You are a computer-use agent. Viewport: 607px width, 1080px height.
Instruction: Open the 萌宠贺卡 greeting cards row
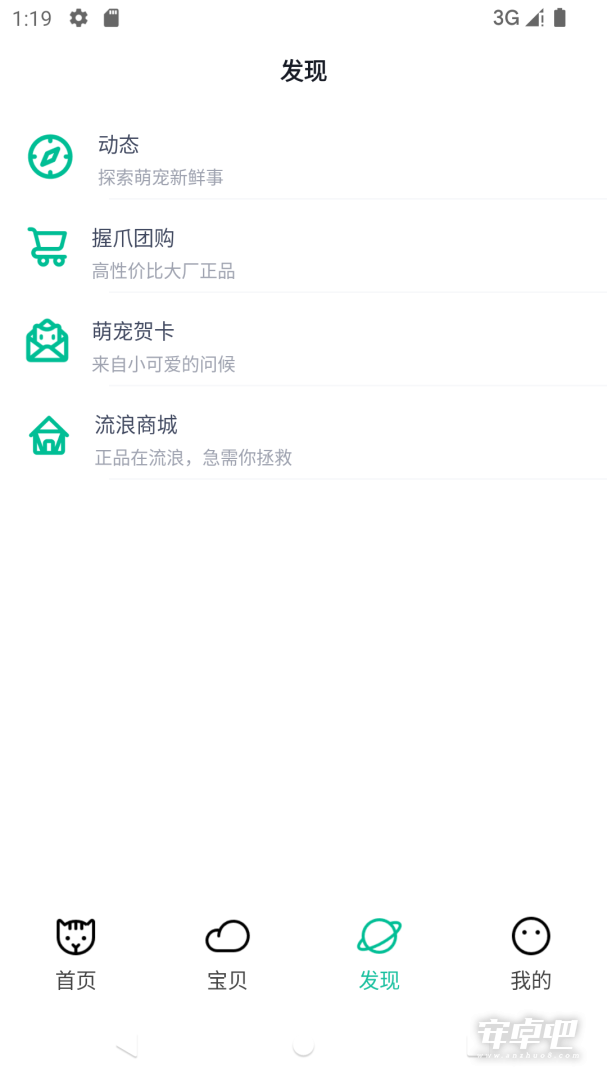coord(303,341)
